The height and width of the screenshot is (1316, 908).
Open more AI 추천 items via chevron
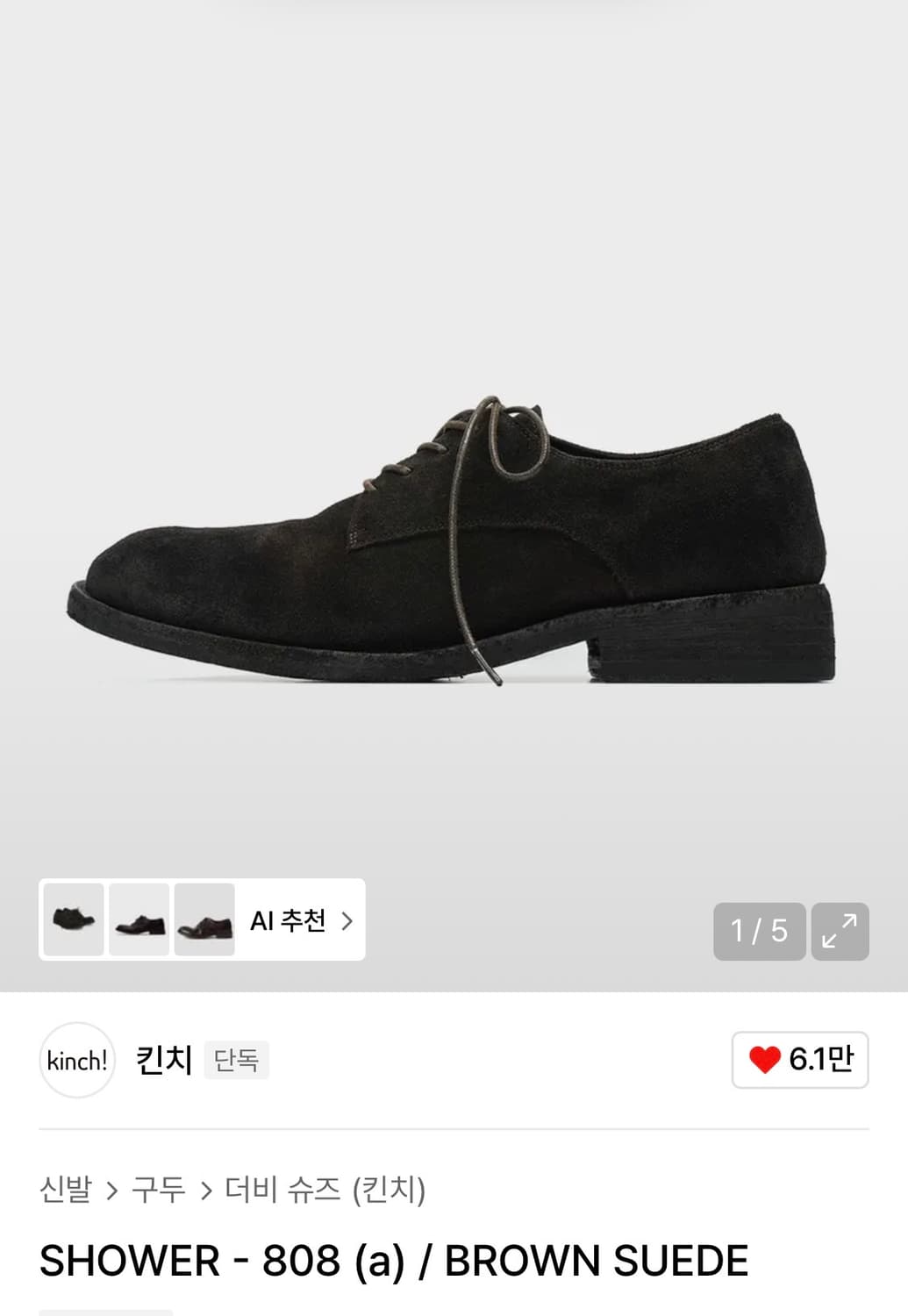click(348, 922)
